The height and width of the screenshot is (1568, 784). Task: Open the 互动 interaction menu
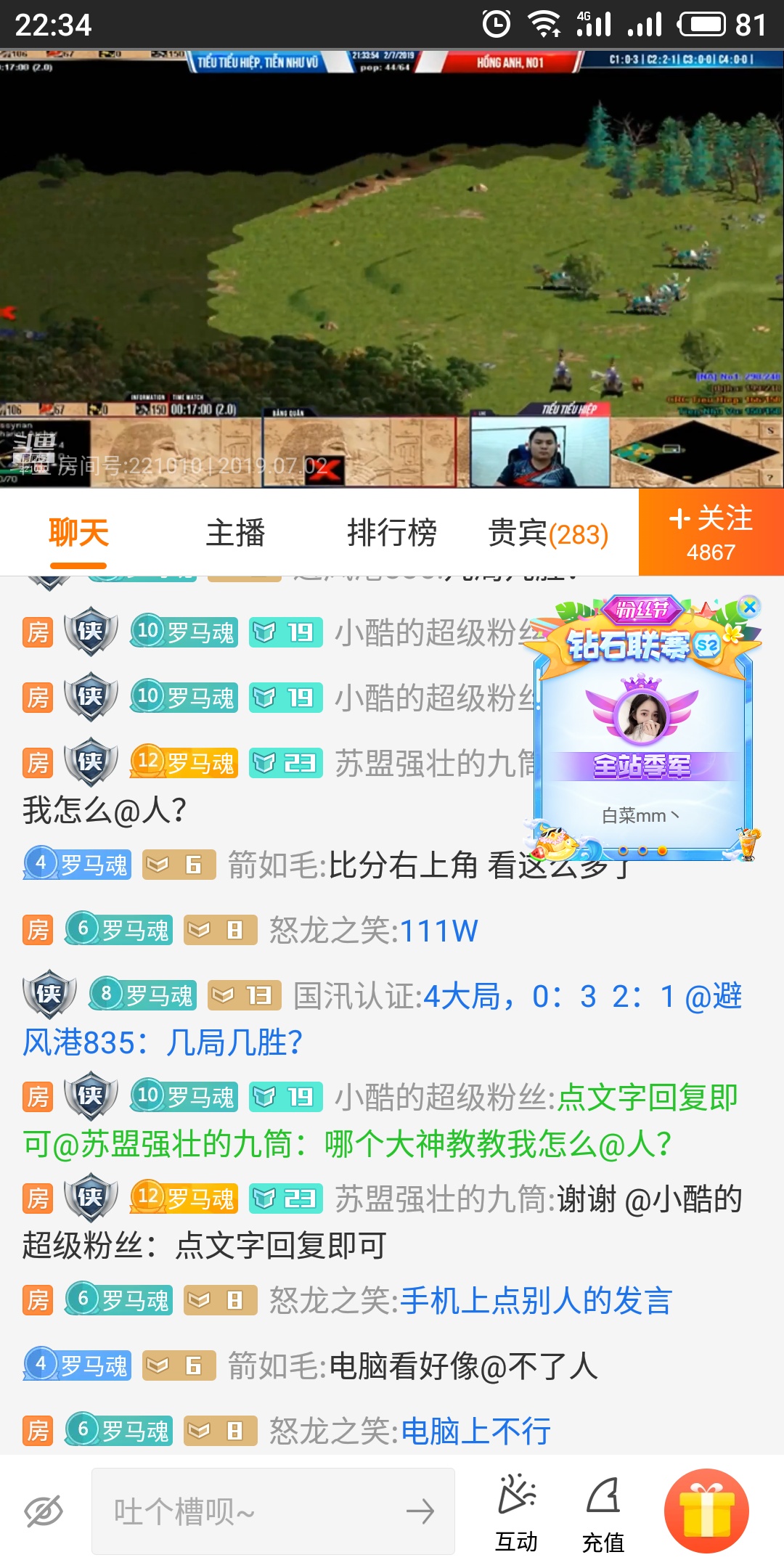click(516, 1511)
